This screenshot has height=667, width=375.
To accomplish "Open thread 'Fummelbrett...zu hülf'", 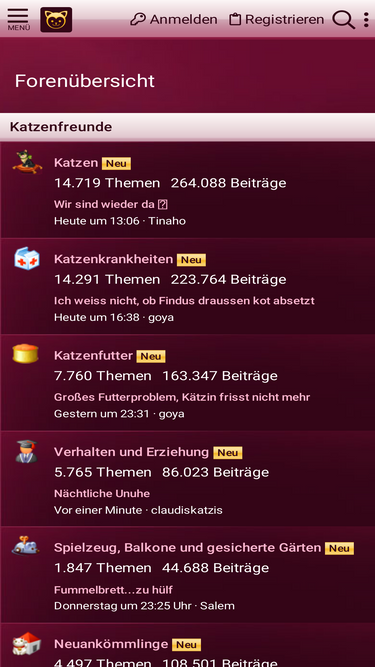I will tap(113, 590).
